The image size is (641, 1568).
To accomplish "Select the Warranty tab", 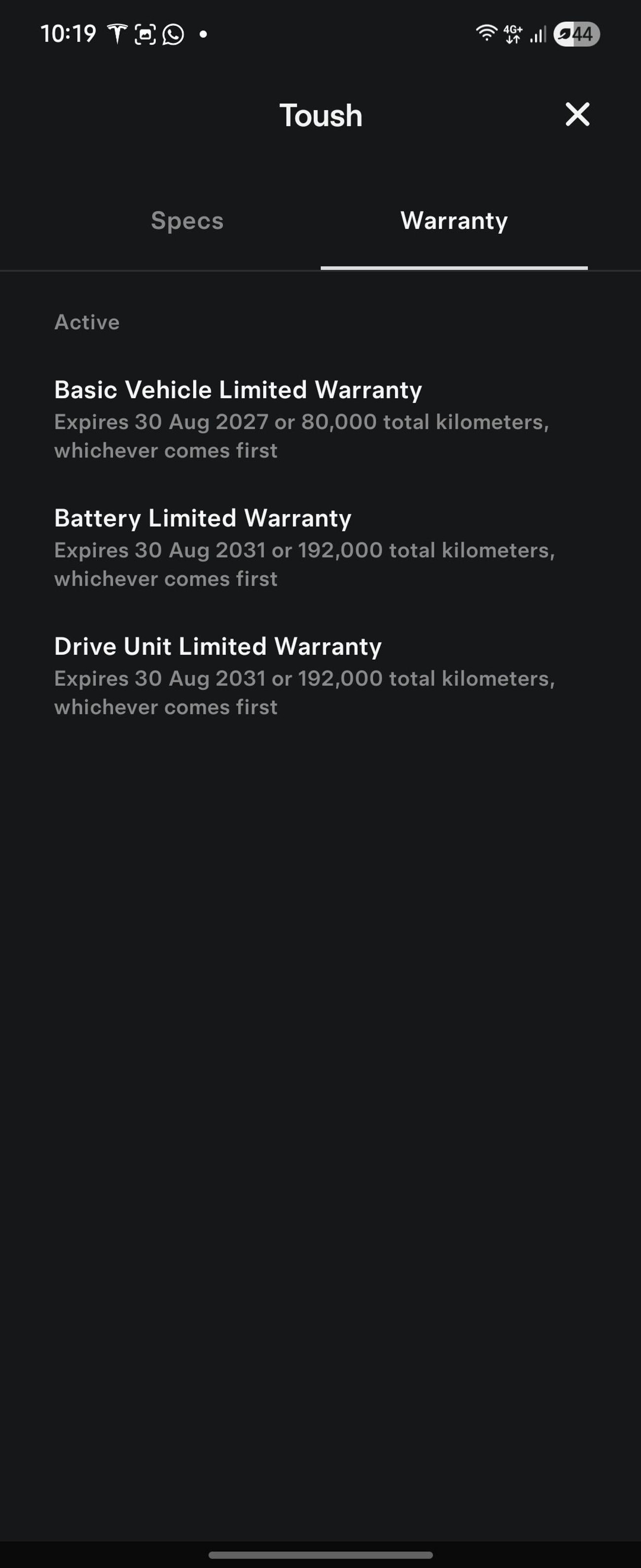I will [x=454, y=221].
